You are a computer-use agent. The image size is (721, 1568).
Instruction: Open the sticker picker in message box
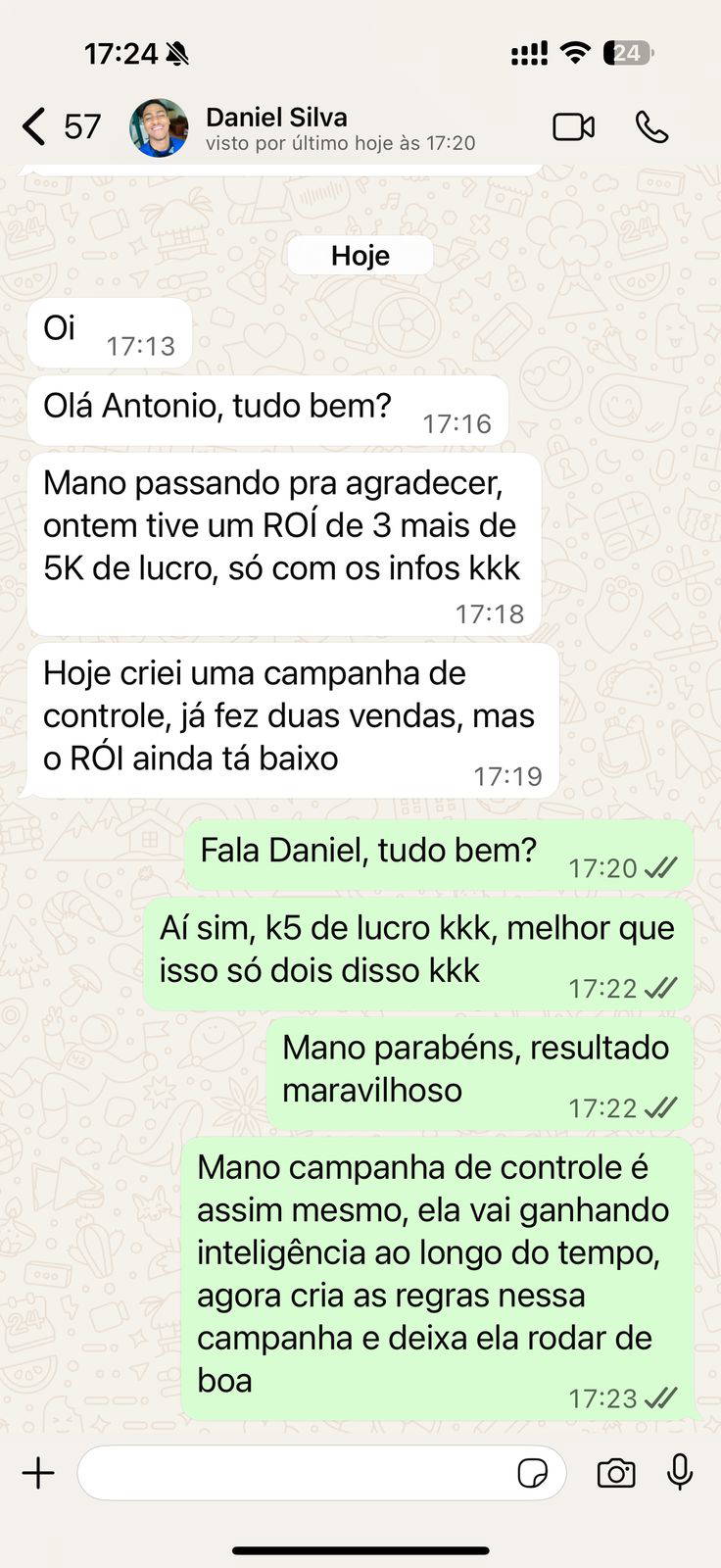[x=532, y=1473]
